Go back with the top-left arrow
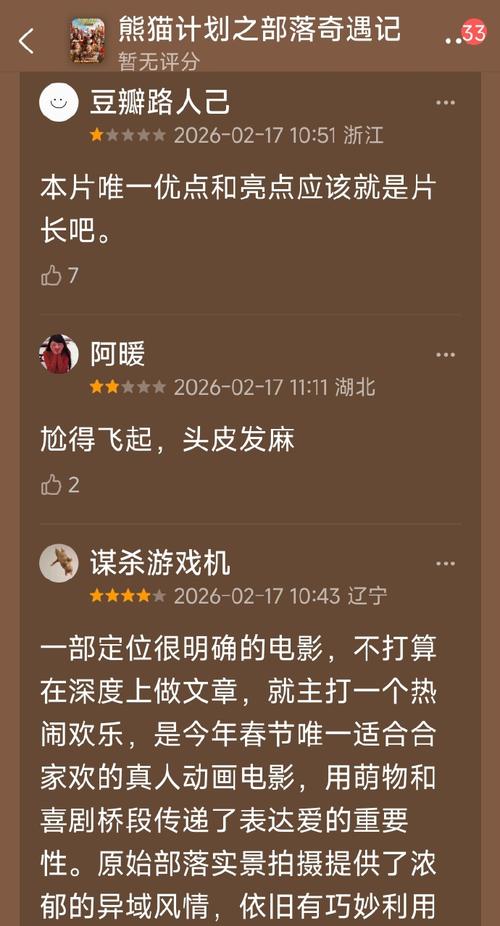This screenshot has width=500, height=926. (x=26, y=41)
